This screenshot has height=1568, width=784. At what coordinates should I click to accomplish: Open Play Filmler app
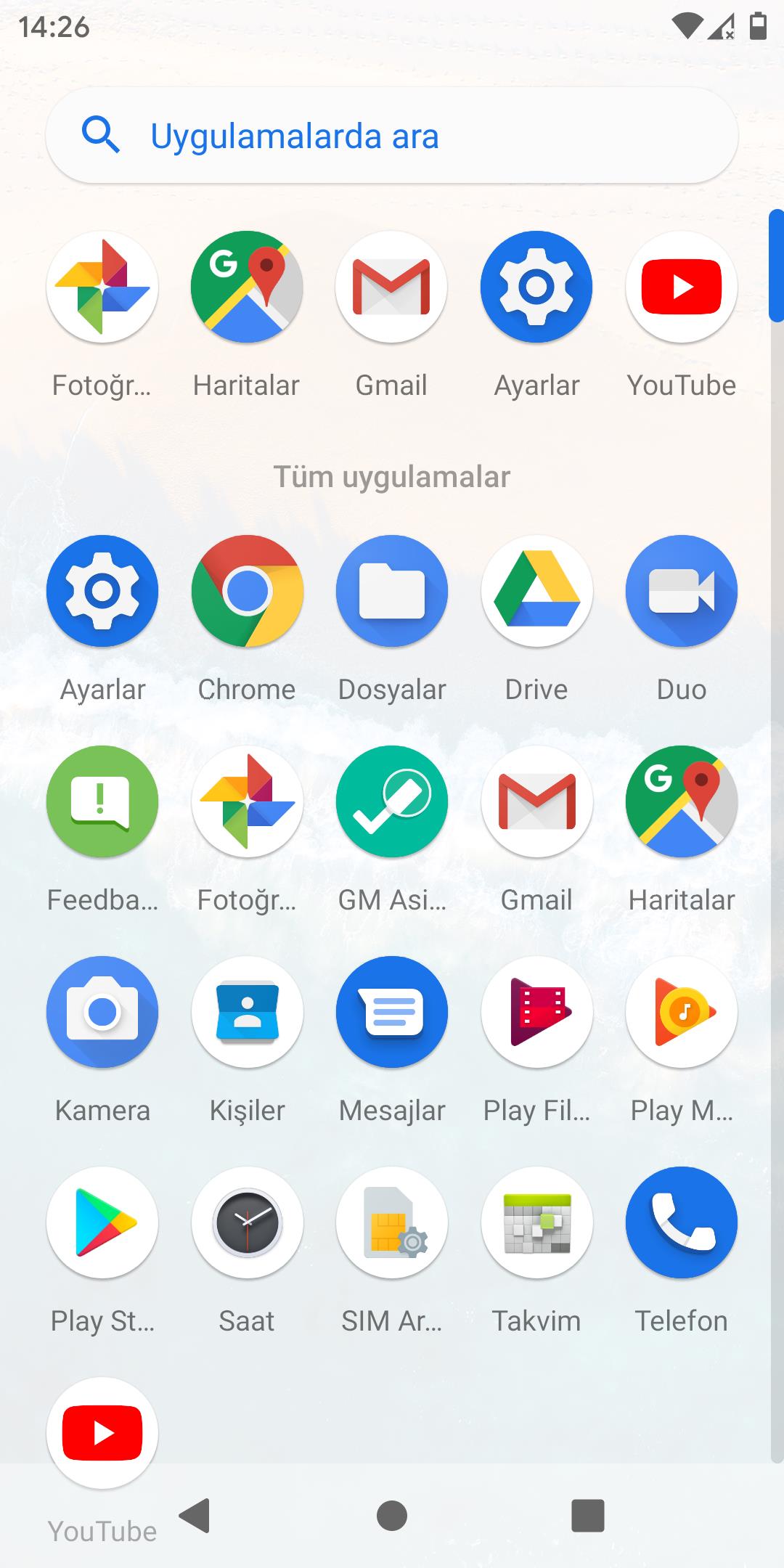click(536, 1012)
